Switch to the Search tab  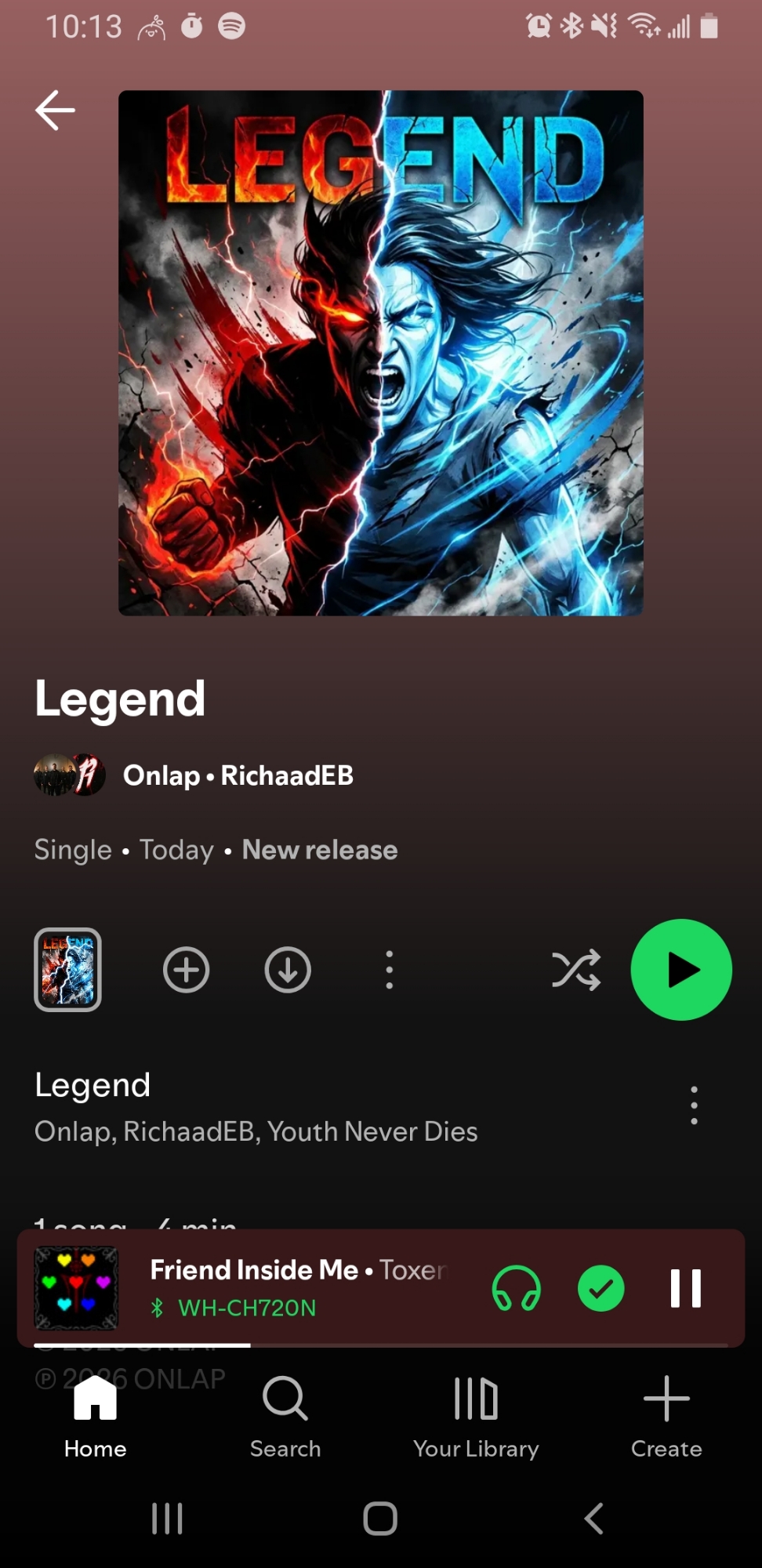(x=285, y=1416)
